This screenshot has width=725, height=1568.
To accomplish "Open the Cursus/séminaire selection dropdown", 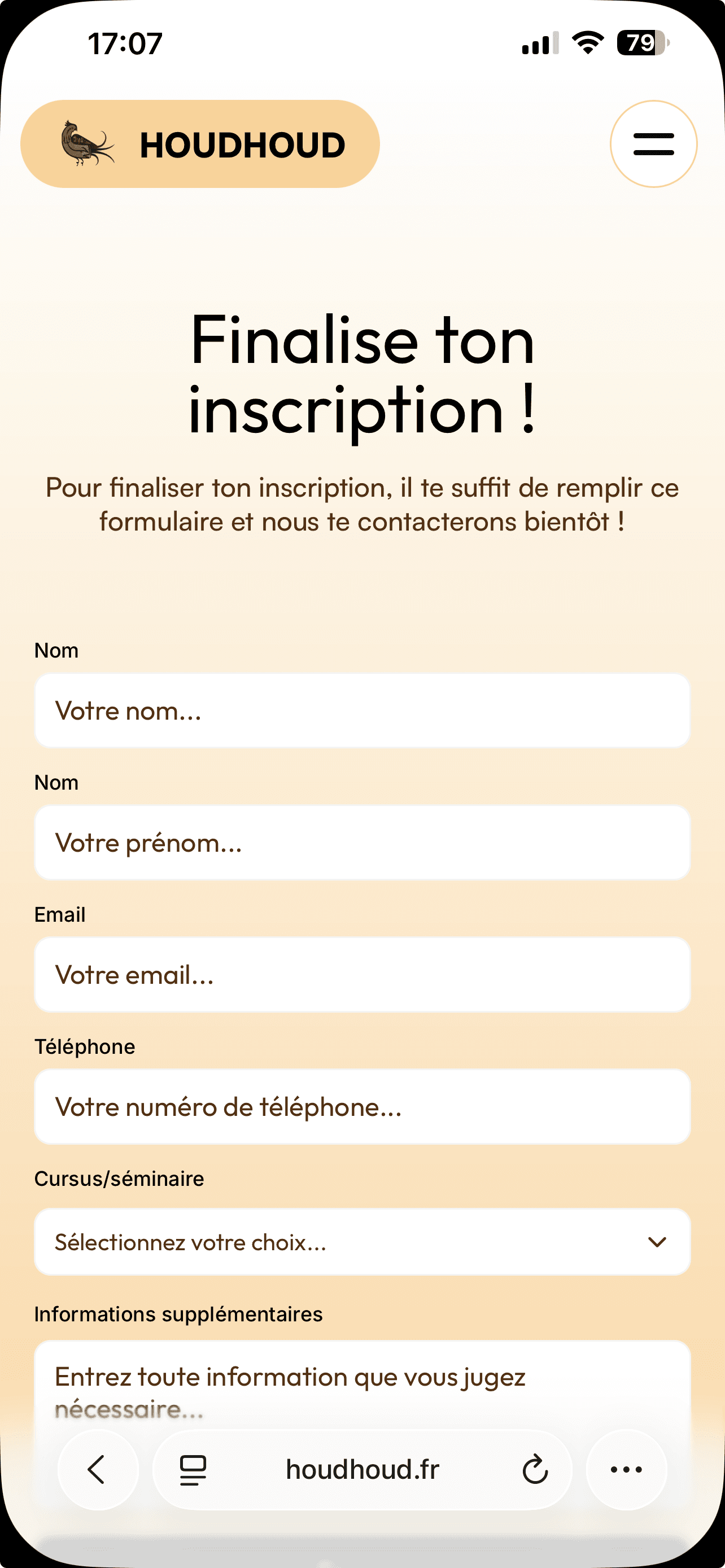I will tap(362, 1242).
